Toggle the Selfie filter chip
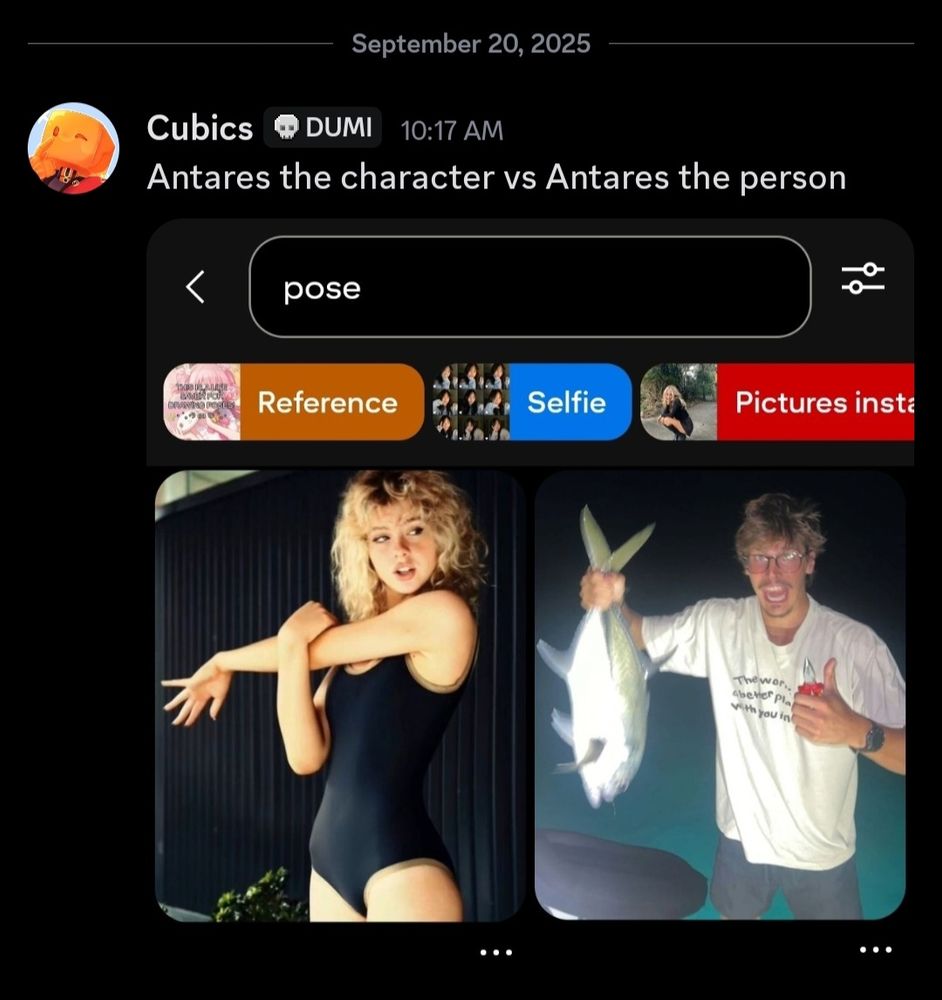Image resolution: width=942 pixels, height=1000 pixels. coord(567,402)
